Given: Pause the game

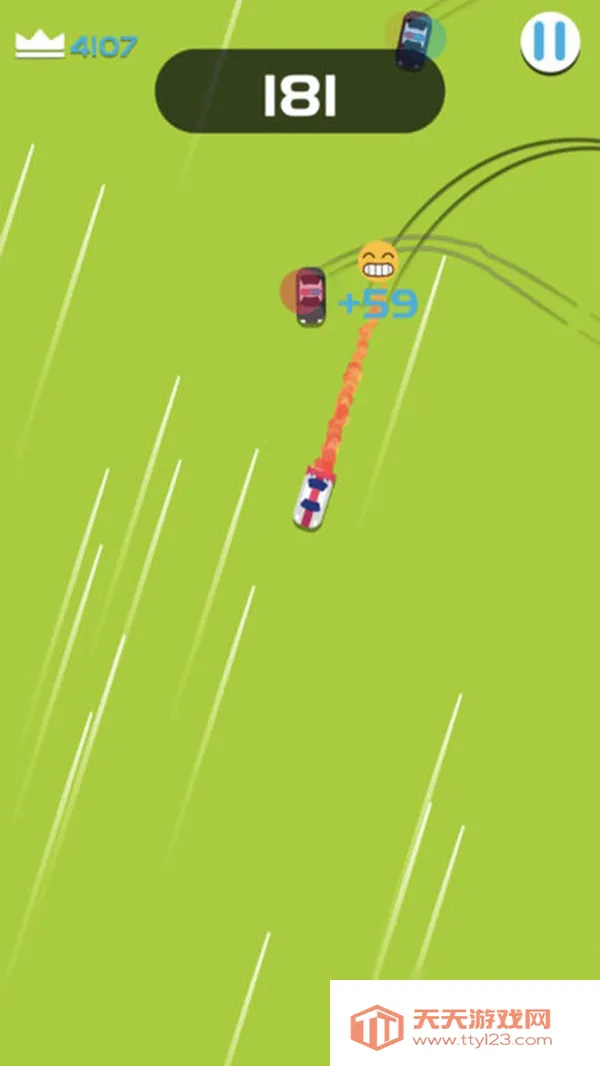Looking at the screenshot, I should [549, 42].
